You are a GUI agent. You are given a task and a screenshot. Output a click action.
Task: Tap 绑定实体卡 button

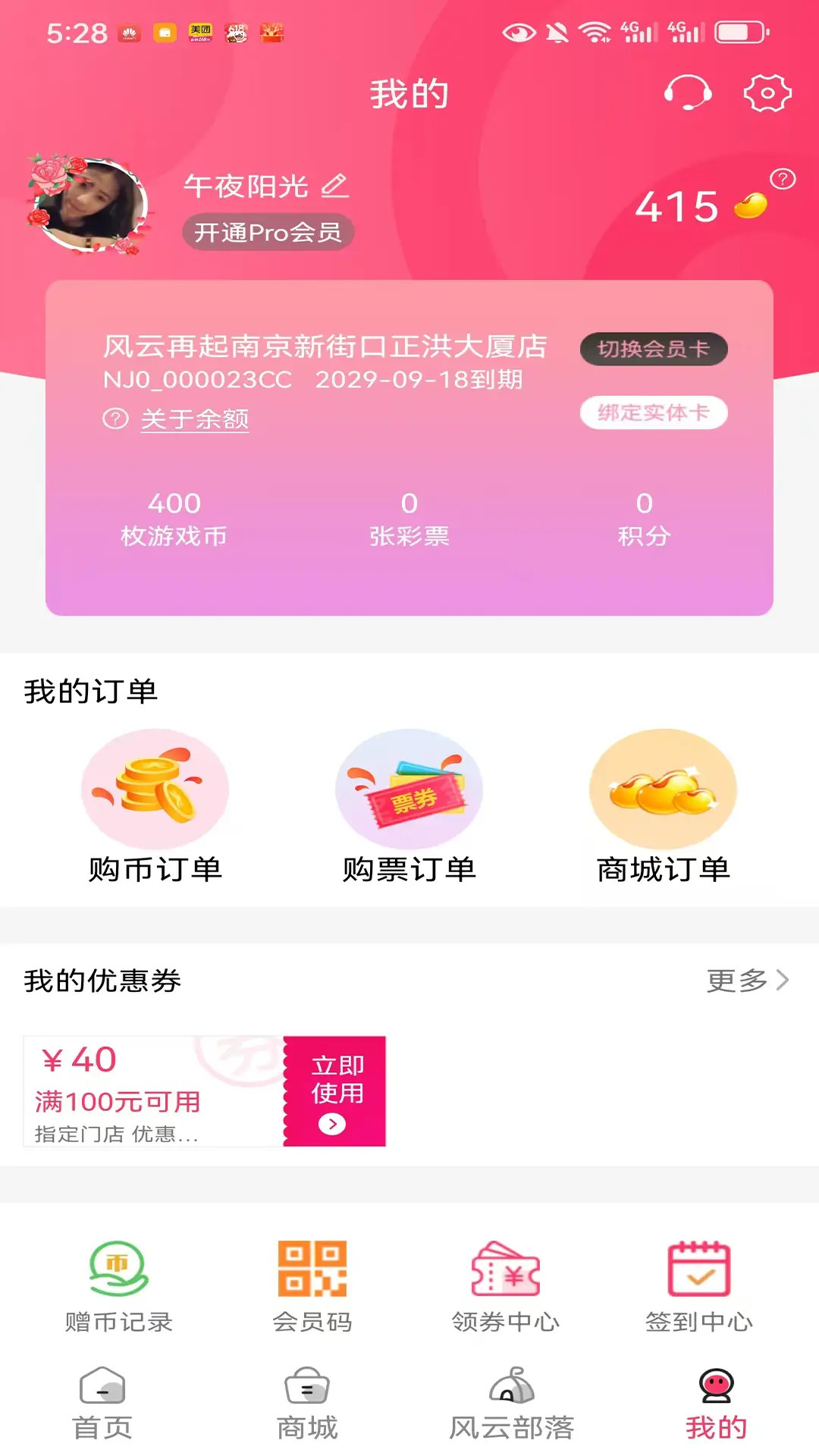653,413
